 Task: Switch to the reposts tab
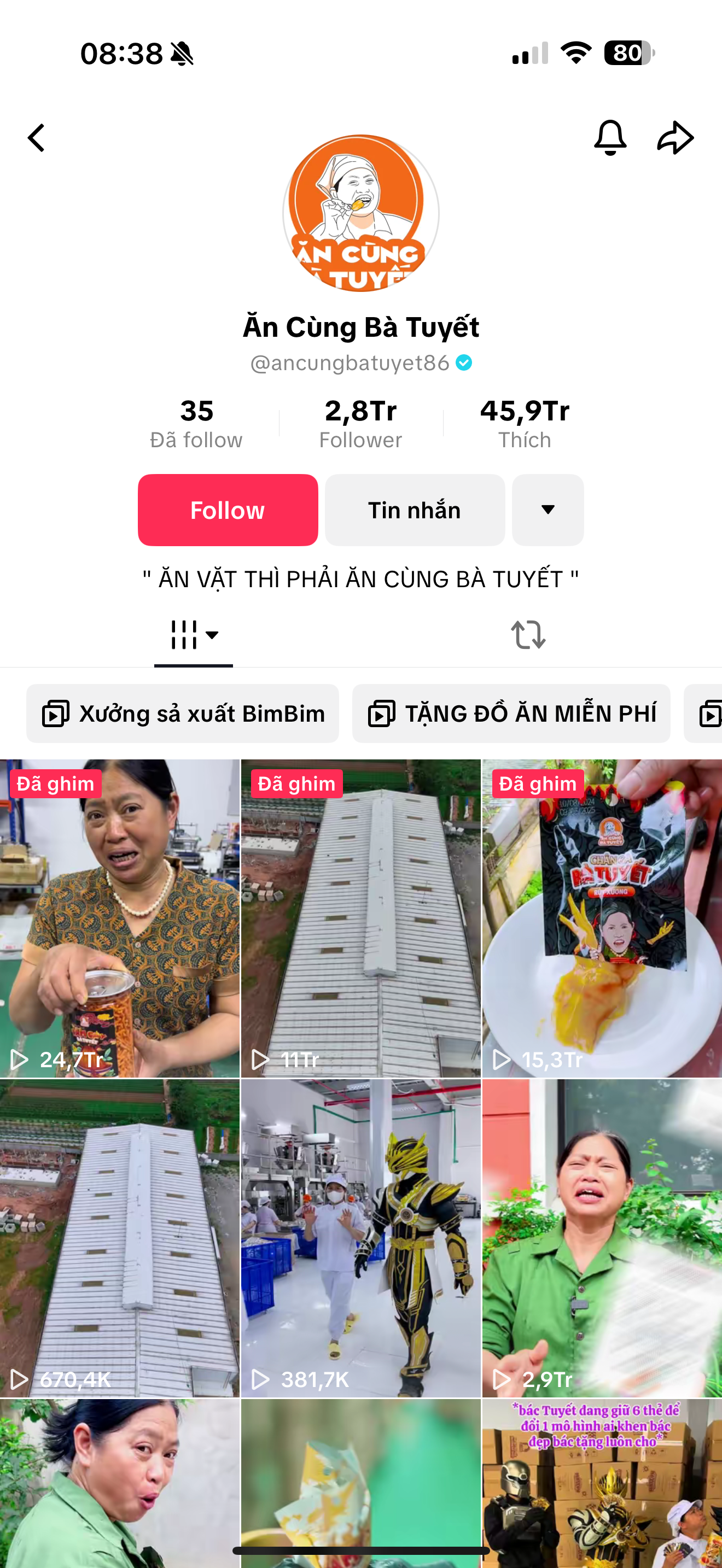528,635
